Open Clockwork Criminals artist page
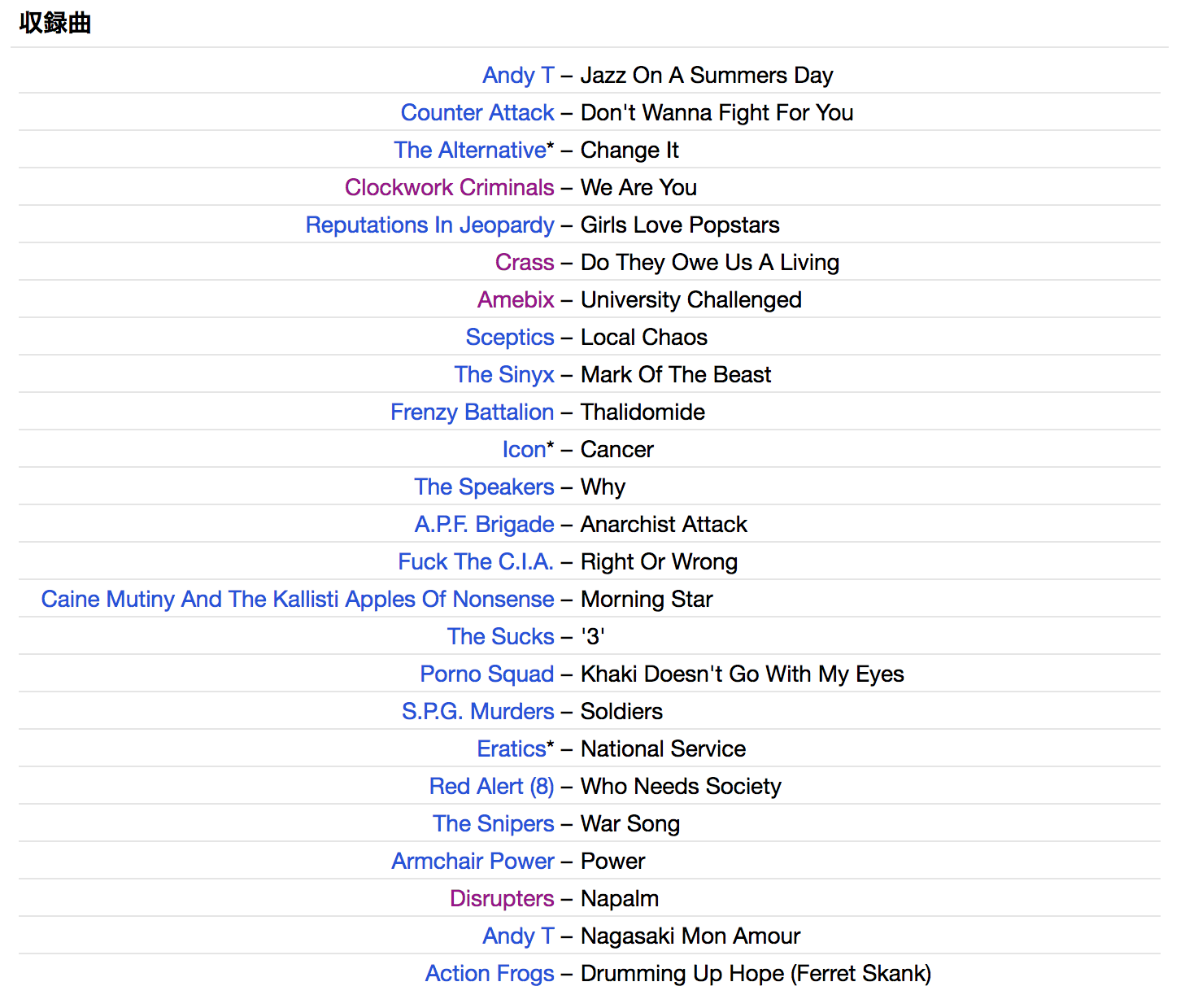Image resolution: width=1198 pixels, height=1008 pixels. [x=449, y=188]
